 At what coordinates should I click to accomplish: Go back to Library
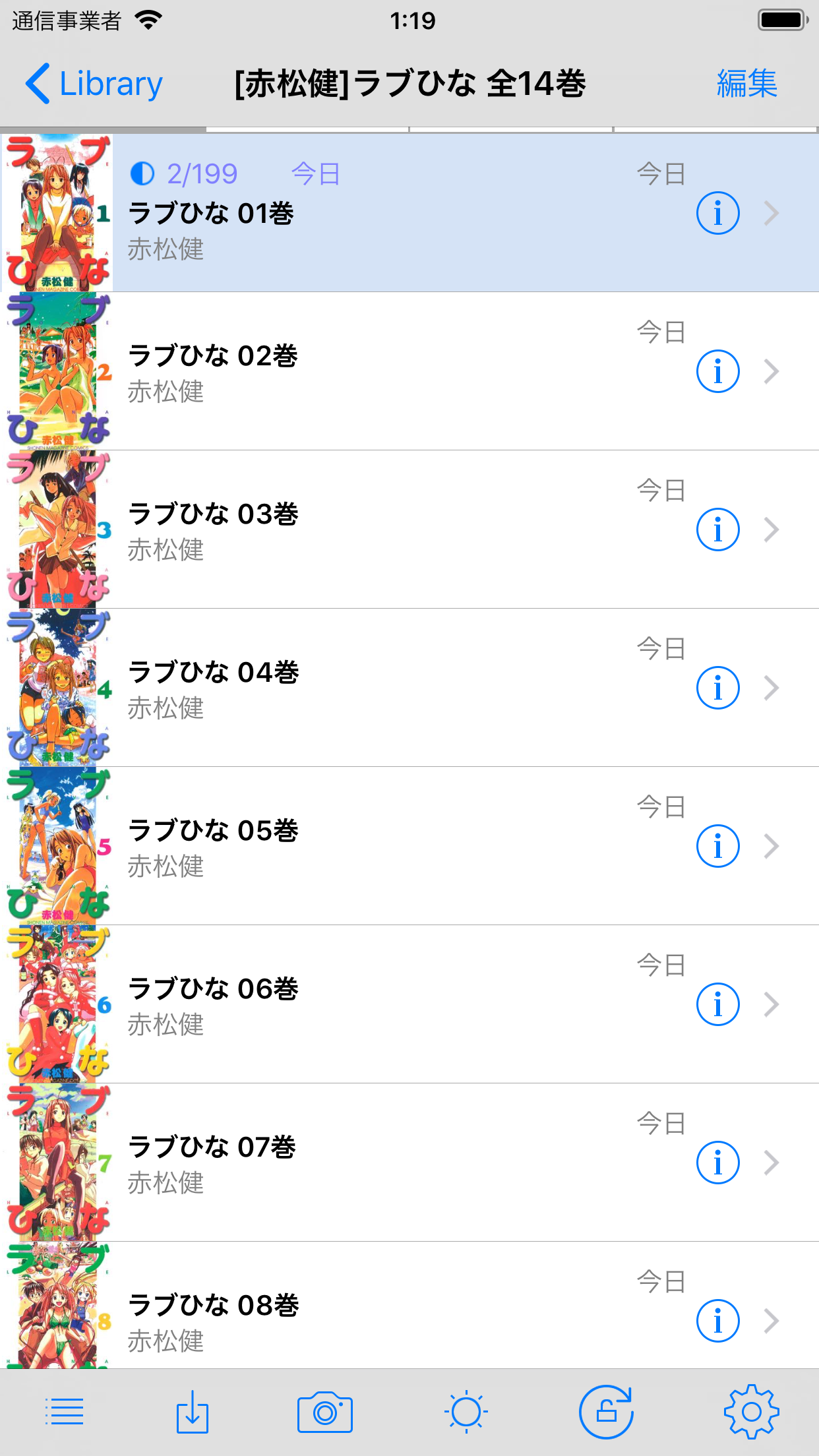point(94,84)
